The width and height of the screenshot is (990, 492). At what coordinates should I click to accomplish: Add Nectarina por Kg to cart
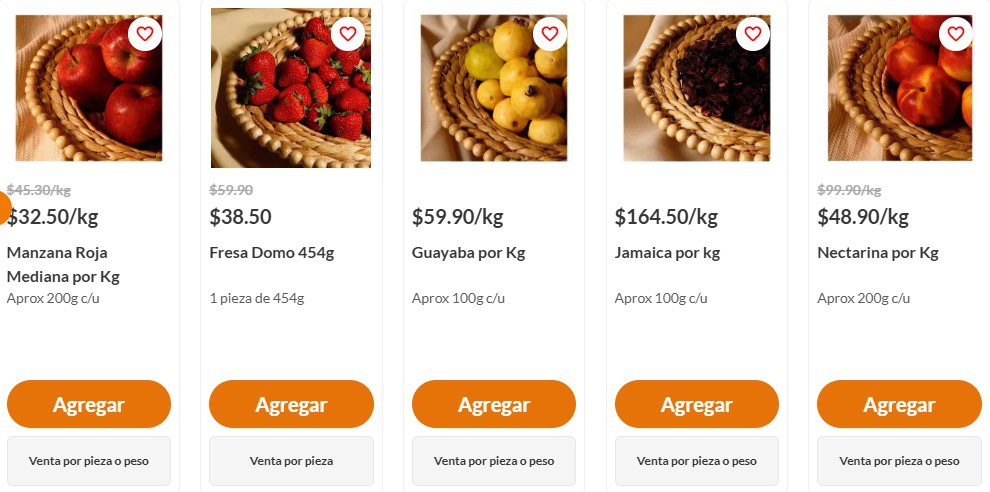coord(899,404)
